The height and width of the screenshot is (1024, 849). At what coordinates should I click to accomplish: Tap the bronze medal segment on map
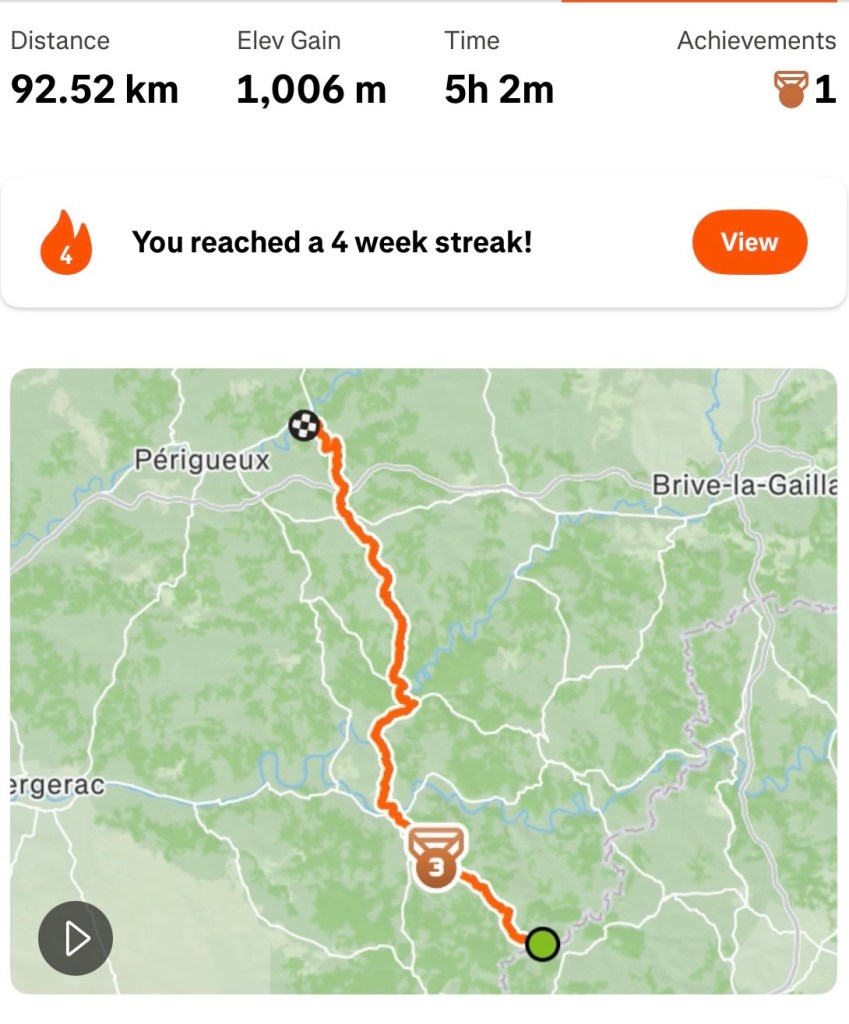tap(436, 858)
